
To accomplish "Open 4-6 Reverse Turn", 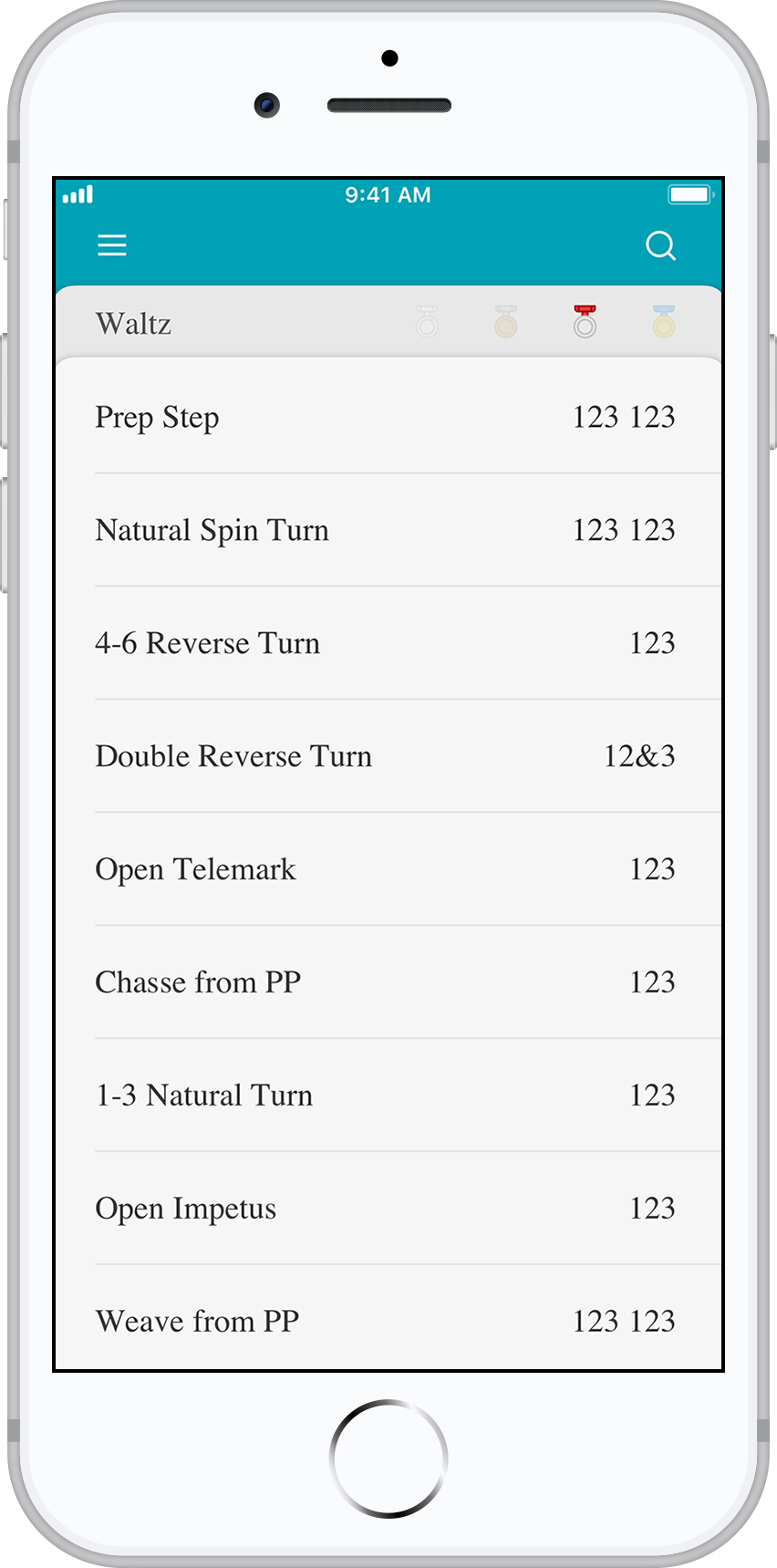I will coord(388,643).
